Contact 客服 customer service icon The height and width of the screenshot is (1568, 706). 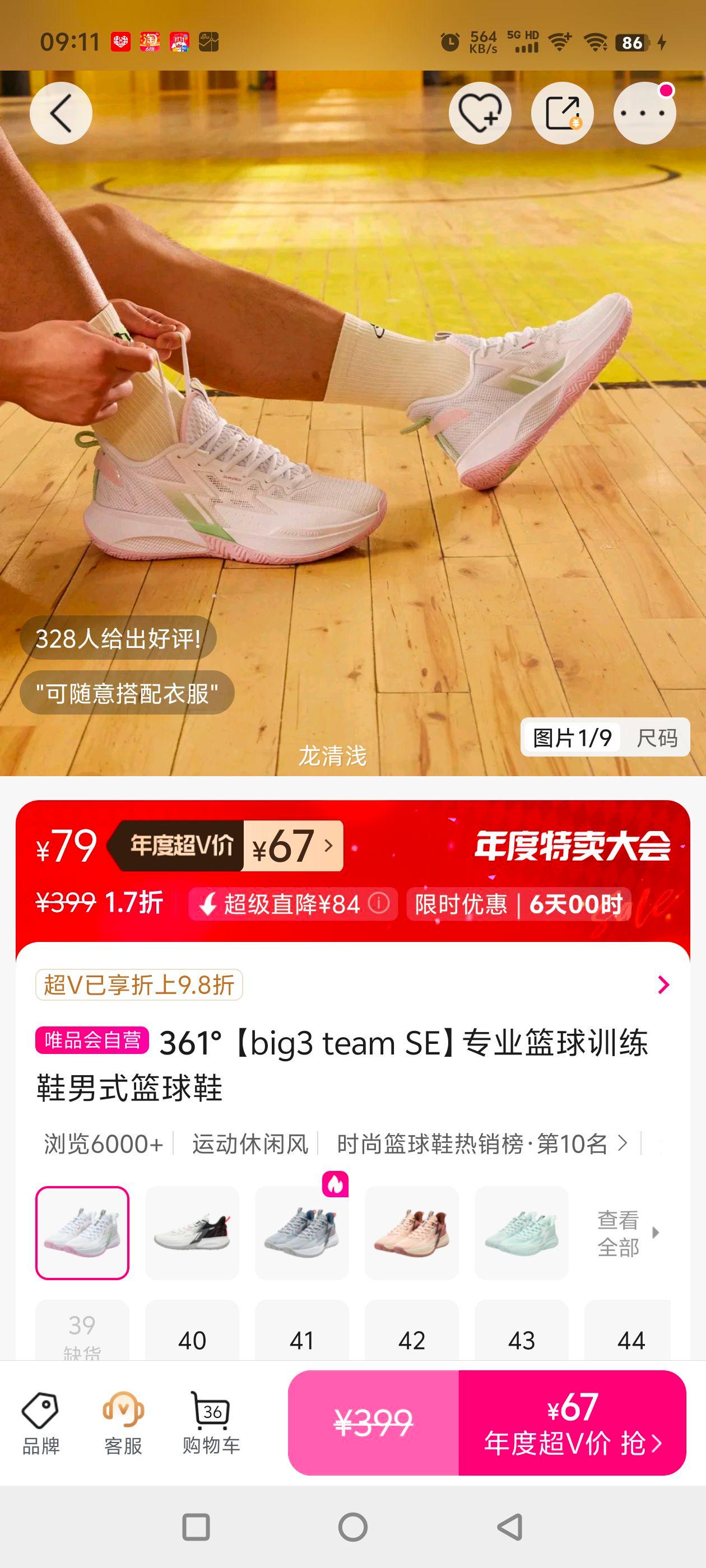pyautogui.click(x=124, y=1420)
